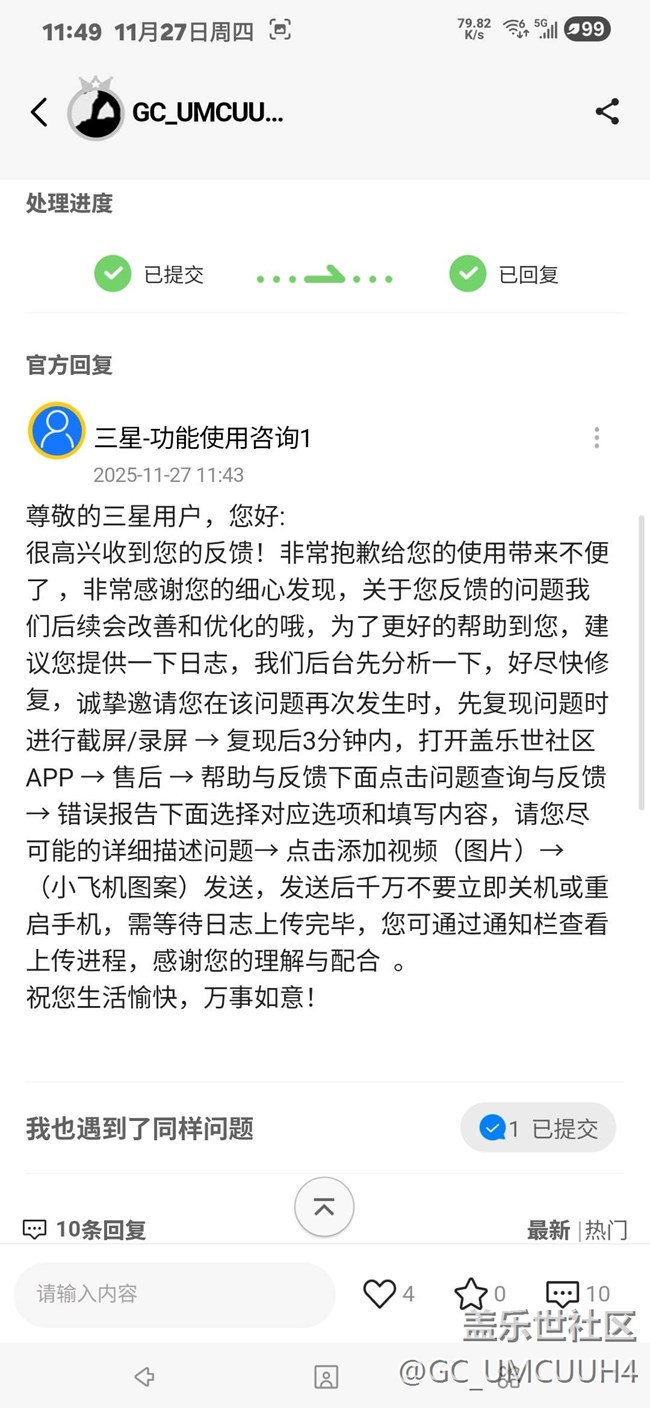
Task: Sort replies by 热门
Action: coord(606,1230)
